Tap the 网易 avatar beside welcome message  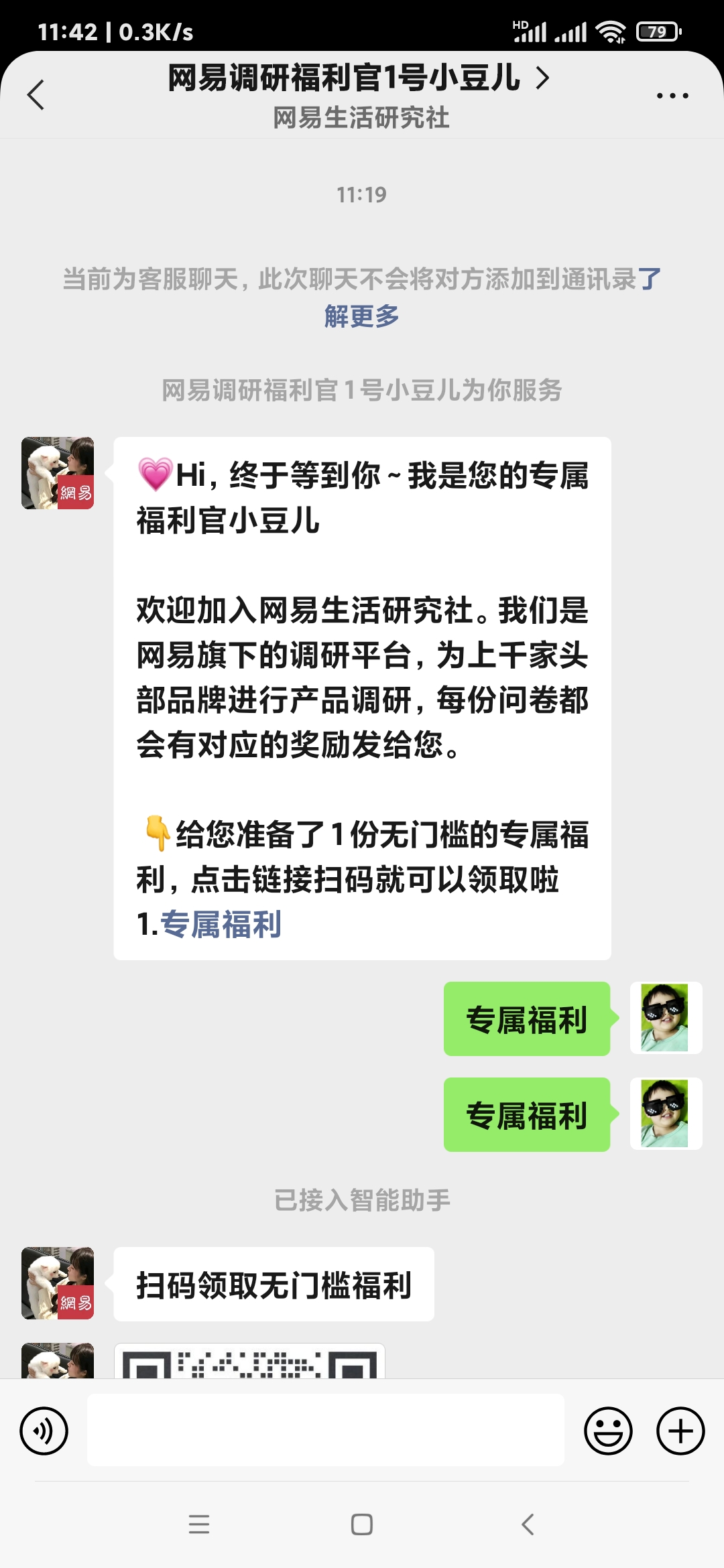[x=58, y=473]
